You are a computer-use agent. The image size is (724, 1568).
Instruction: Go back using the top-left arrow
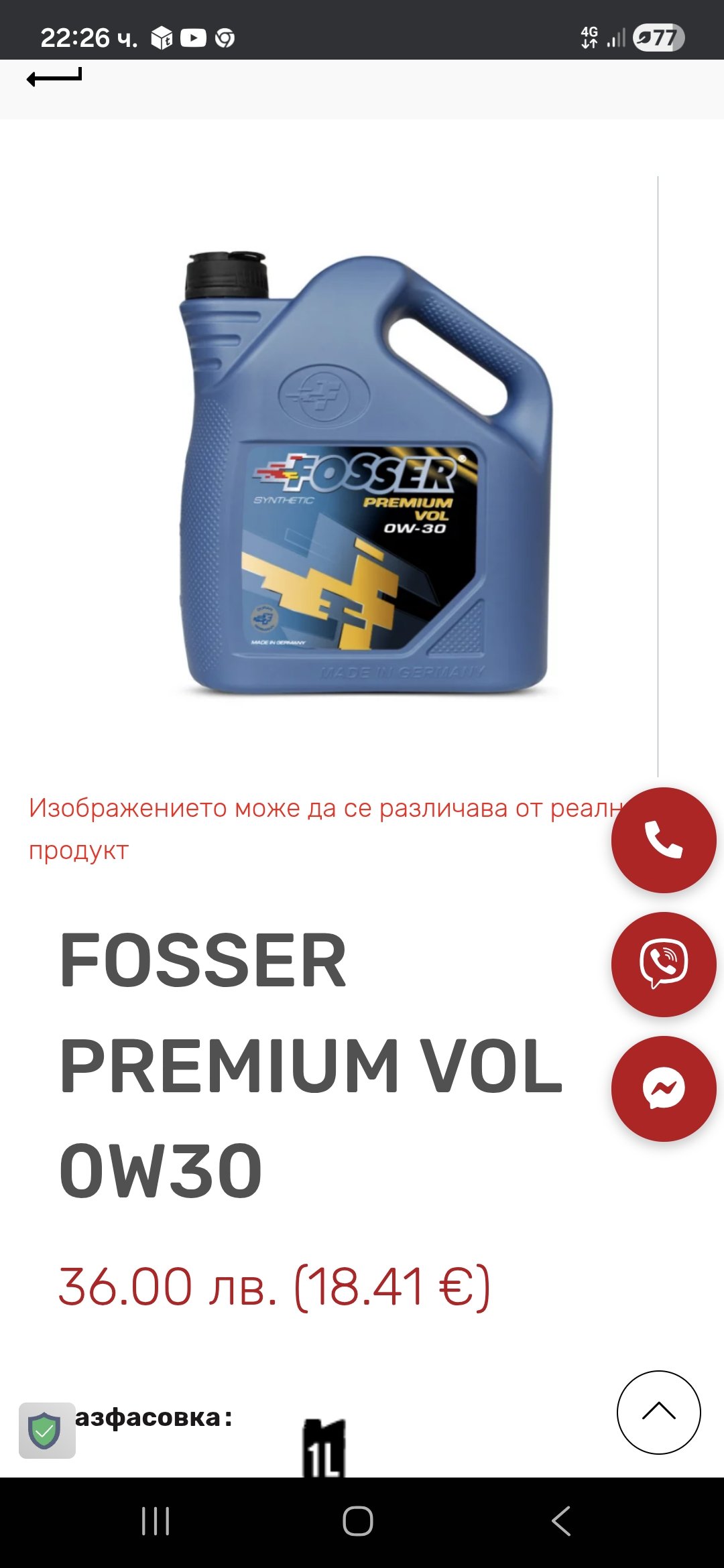[x=54, y=78]
